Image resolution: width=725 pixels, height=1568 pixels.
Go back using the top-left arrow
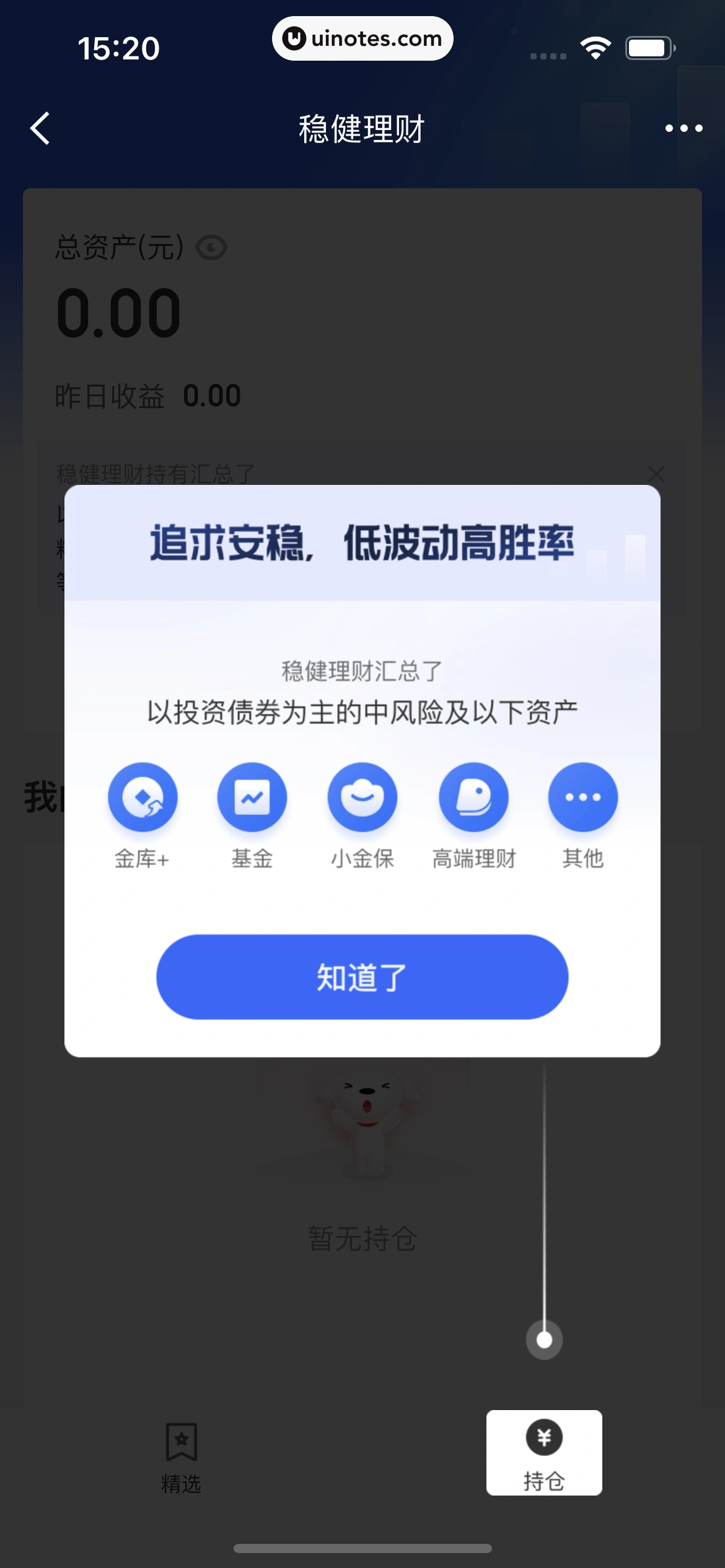[41, 128]
